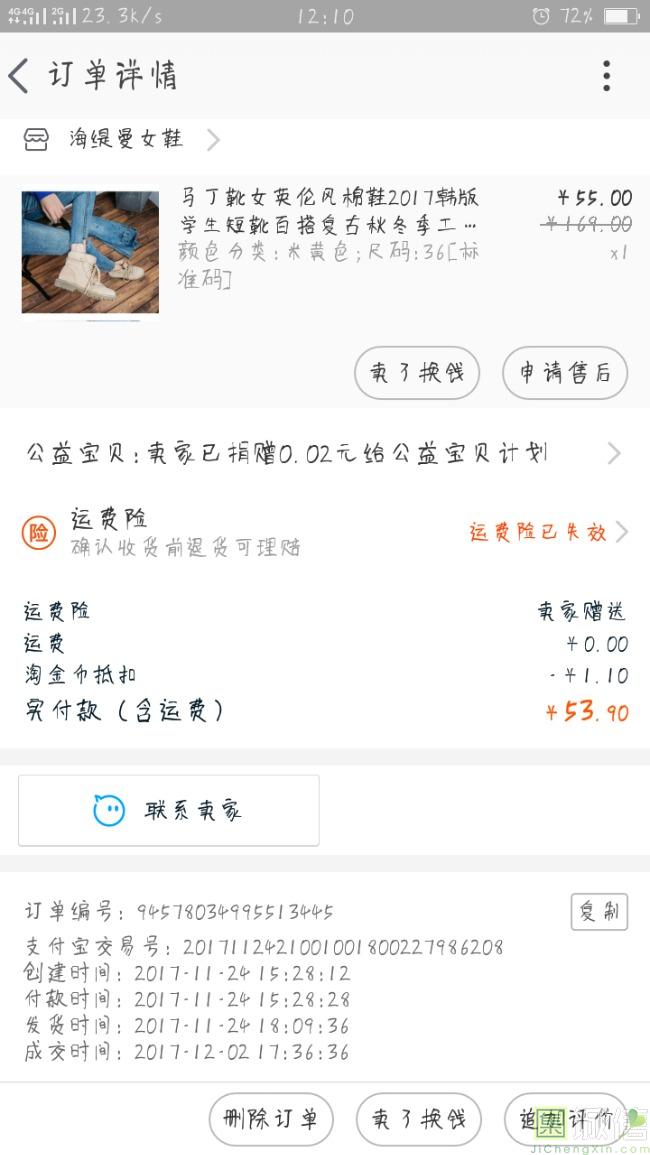Tap 追加评价 to add a review
This screenshot has width=650, height=1155.
pos(564,1119)
